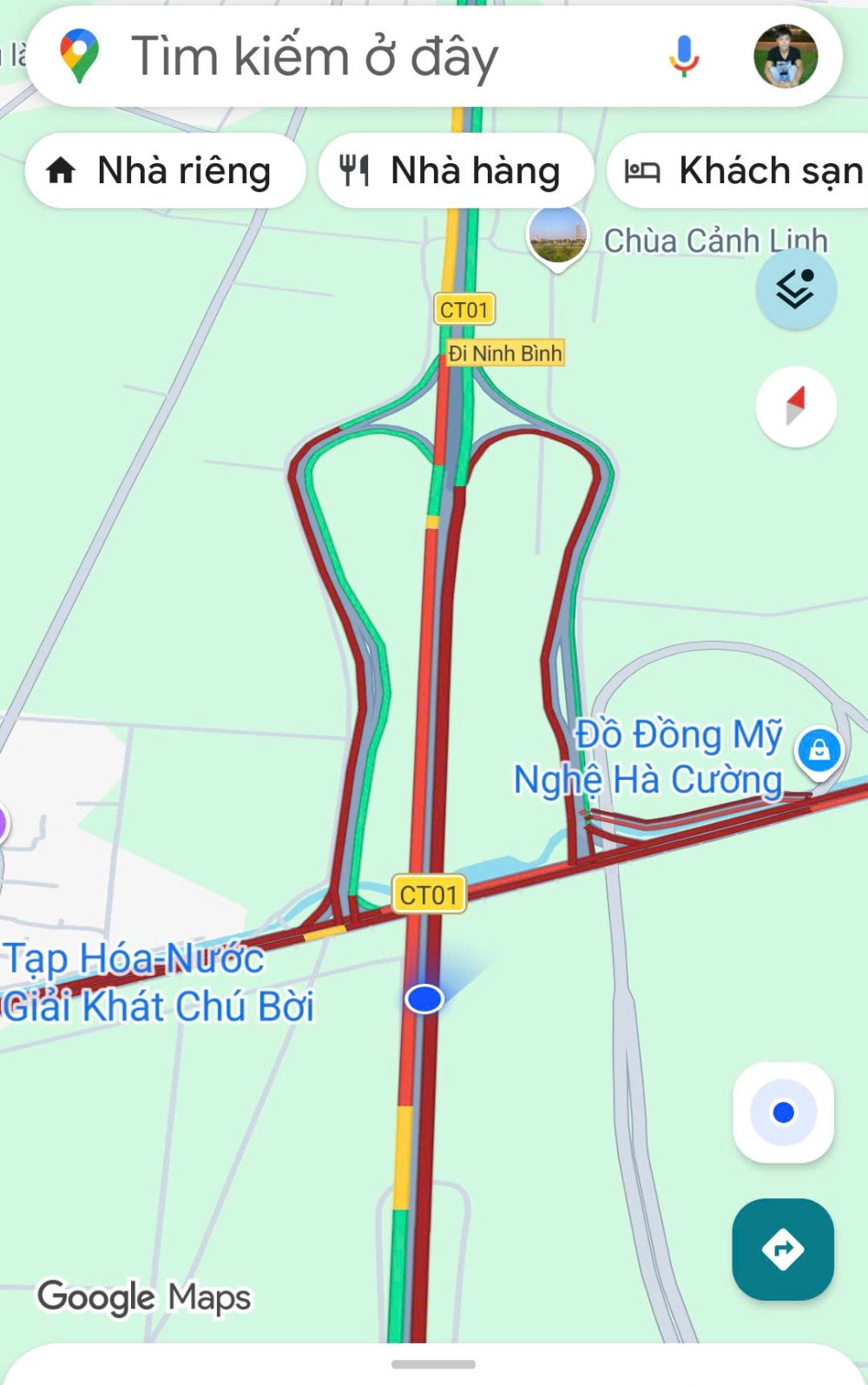Open the Chùa Cảnh Linh place marker

(557, 236)
